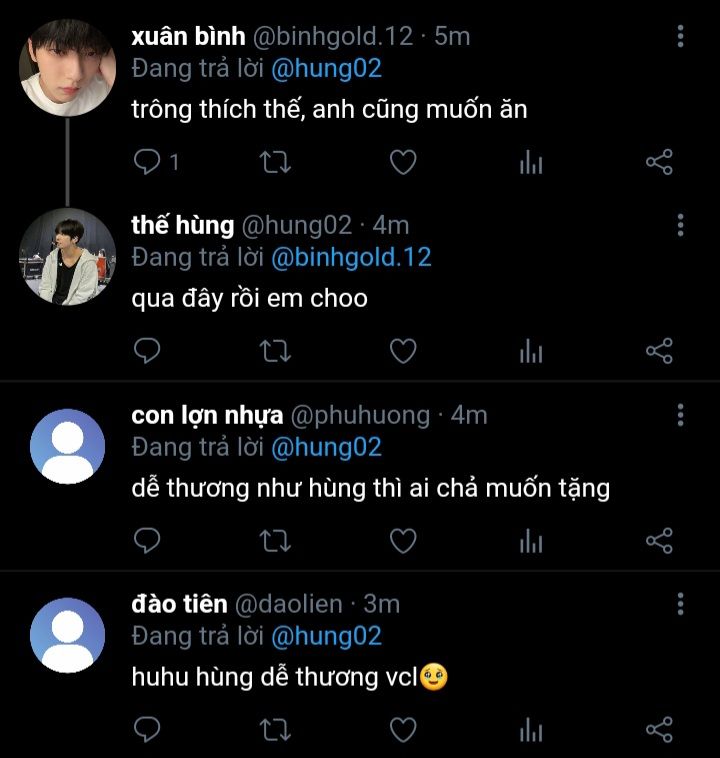Open @hung02 link in đào tiên's reply
This screenshot has width=720, height=758.
tap(326, 636)
